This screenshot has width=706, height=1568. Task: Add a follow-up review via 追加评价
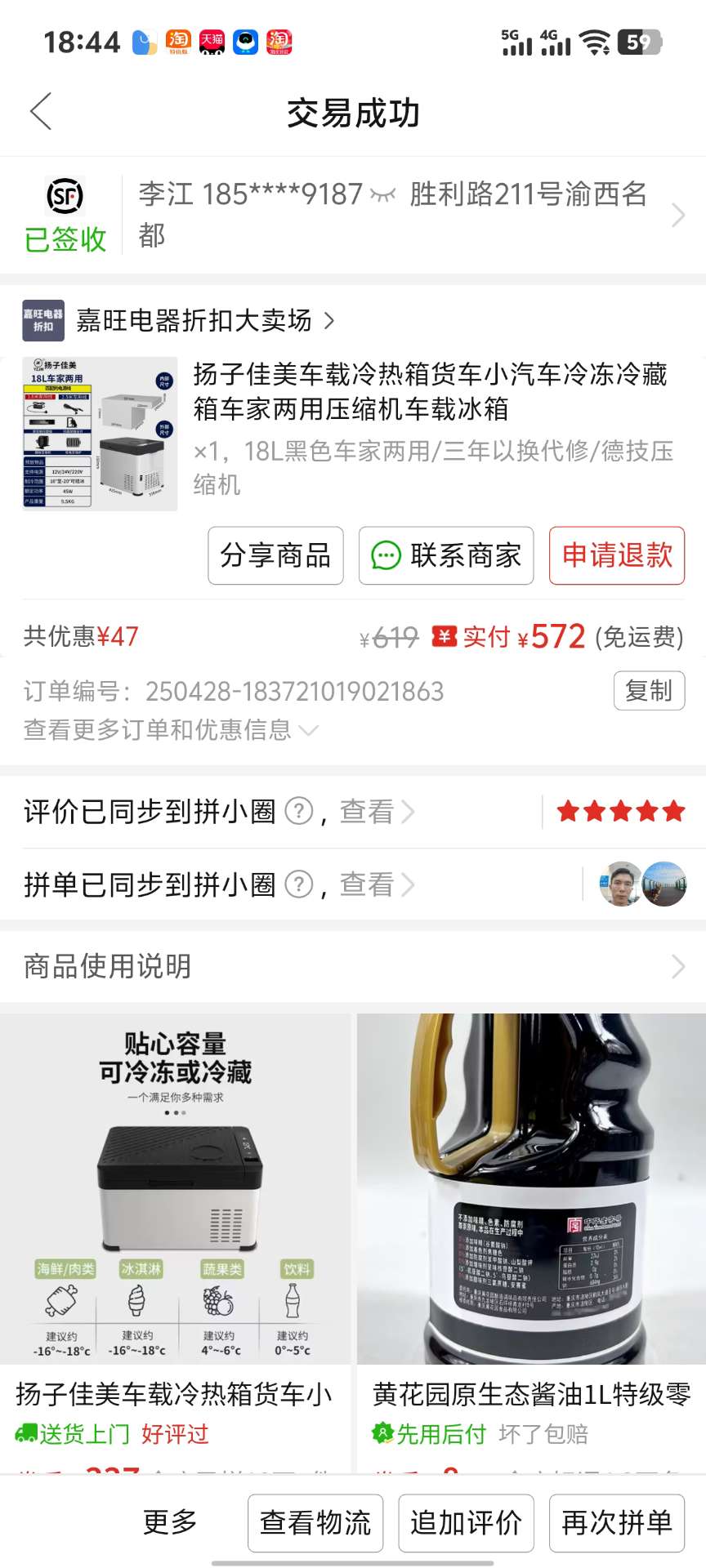[x=466, y=1523]
